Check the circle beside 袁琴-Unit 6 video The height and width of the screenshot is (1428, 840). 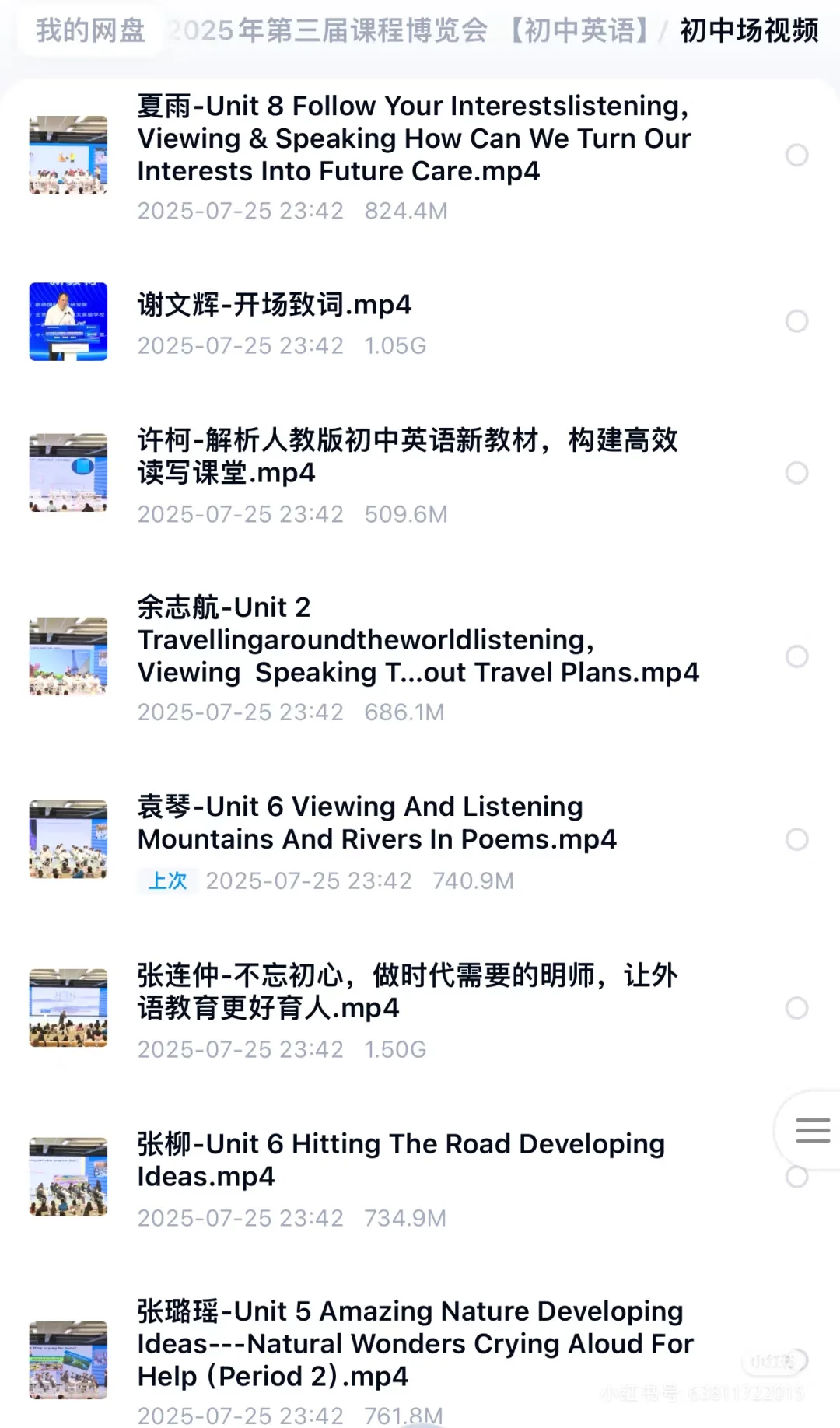click(796, 839)
